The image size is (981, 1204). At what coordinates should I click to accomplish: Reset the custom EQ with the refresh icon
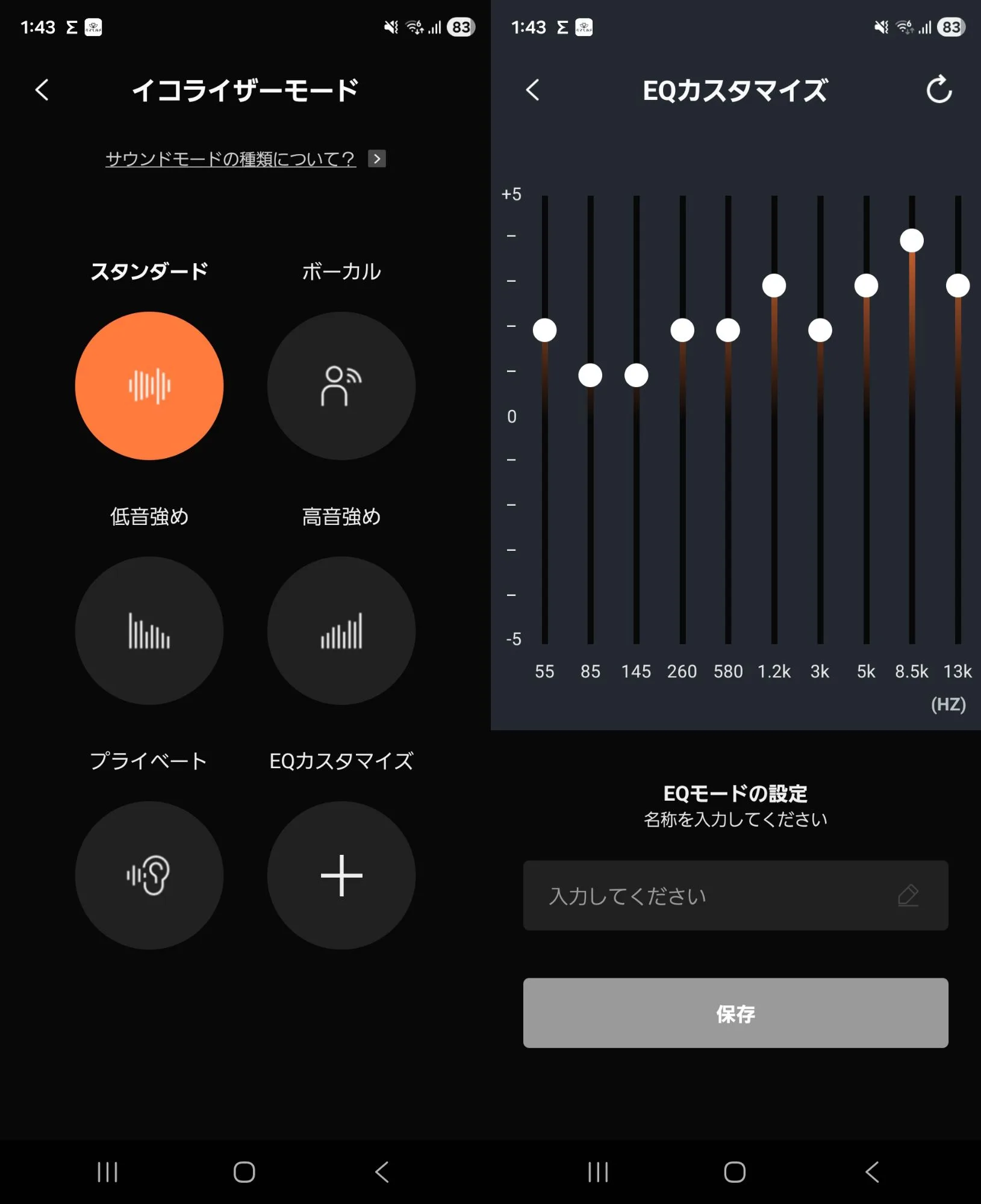coord(938,90)
